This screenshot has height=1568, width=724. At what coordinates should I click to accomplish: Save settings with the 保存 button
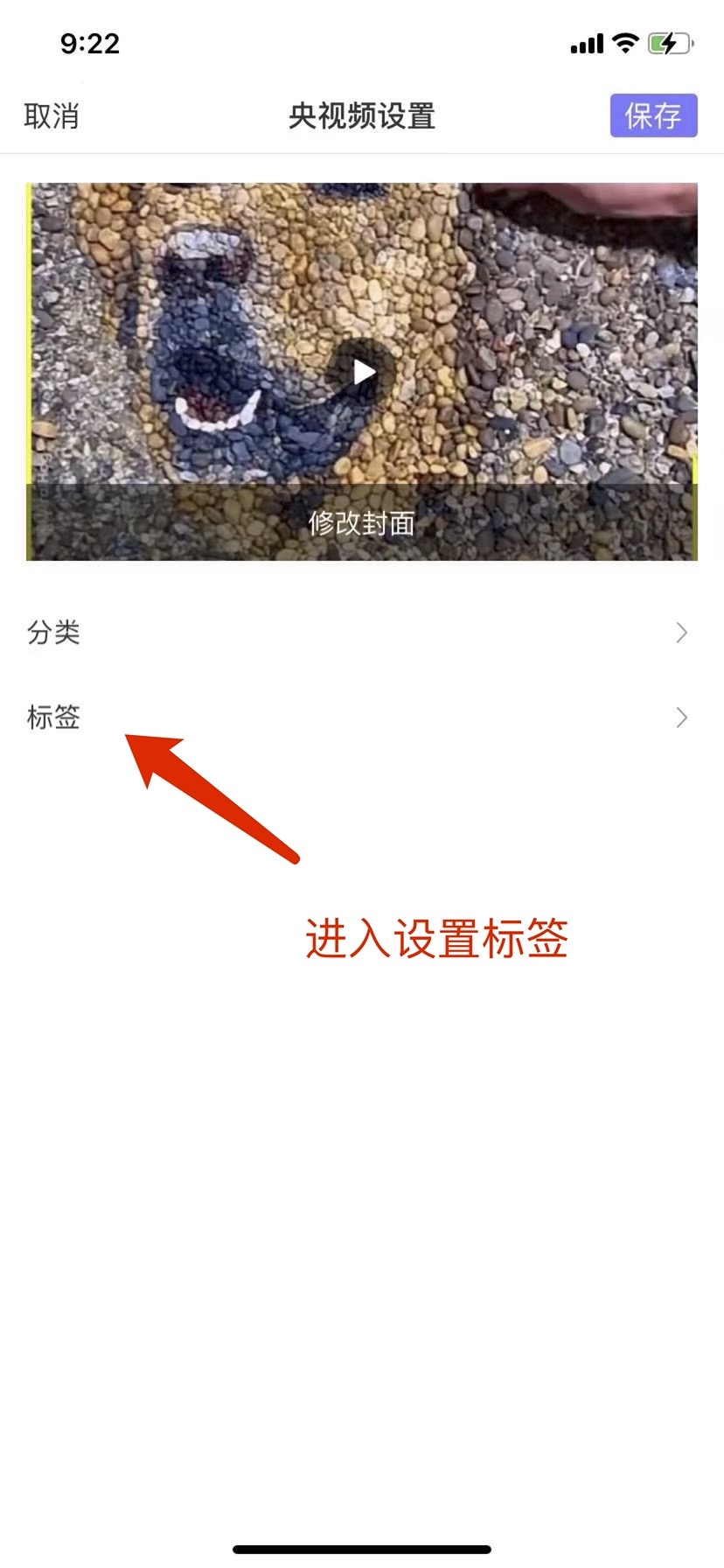tap(652, 115)
